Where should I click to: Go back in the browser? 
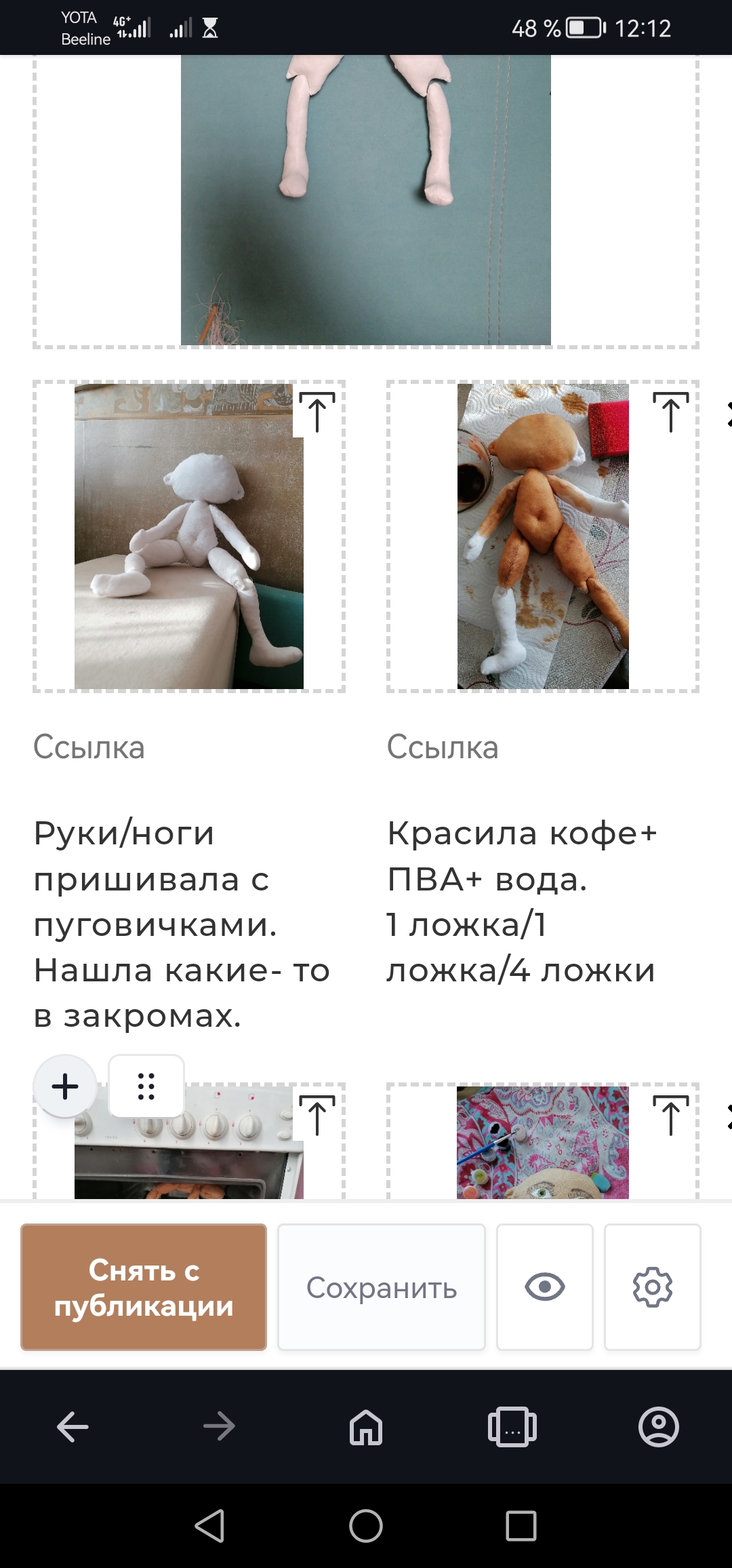(x=73, y=1427)
